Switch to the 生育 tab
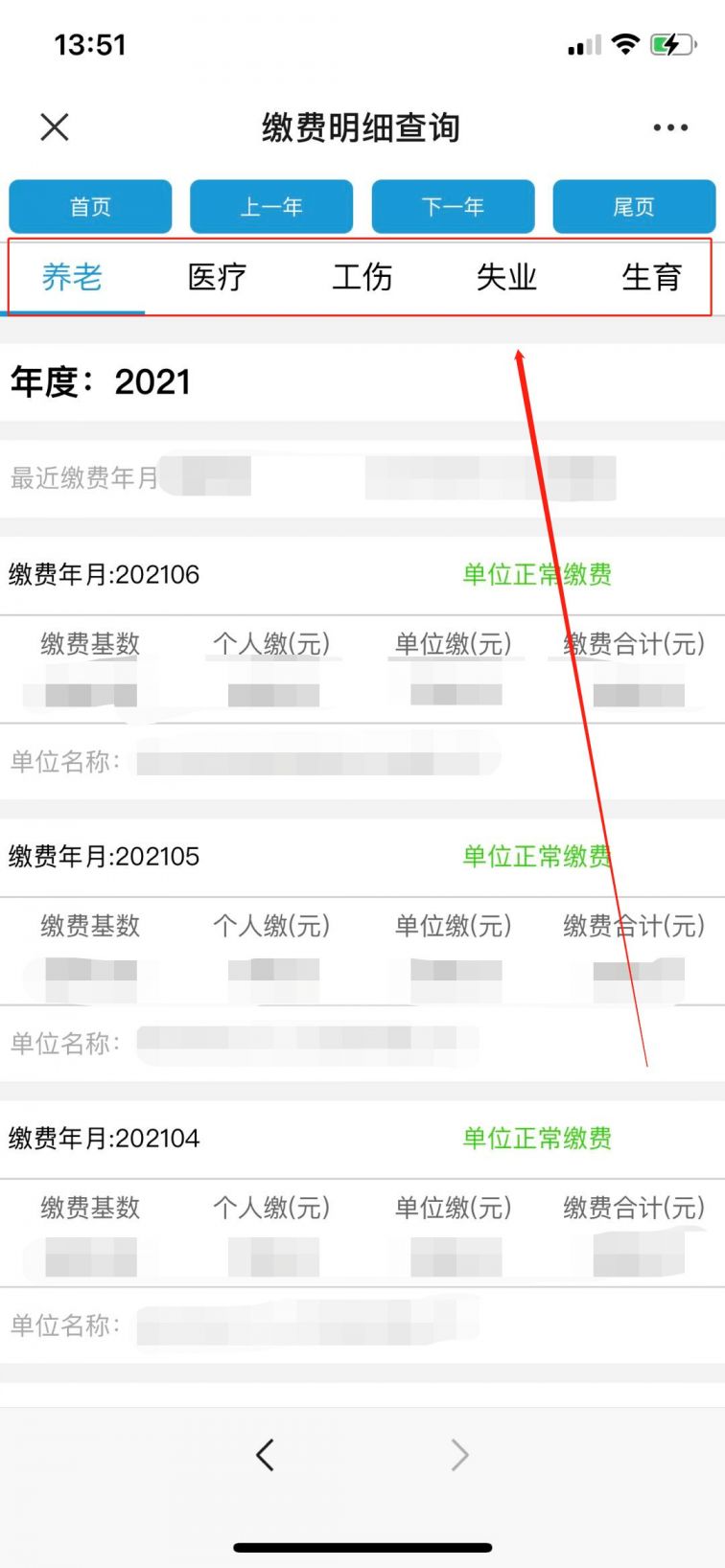This screenshot has height=1568, width=725. [x=651, y=277]
